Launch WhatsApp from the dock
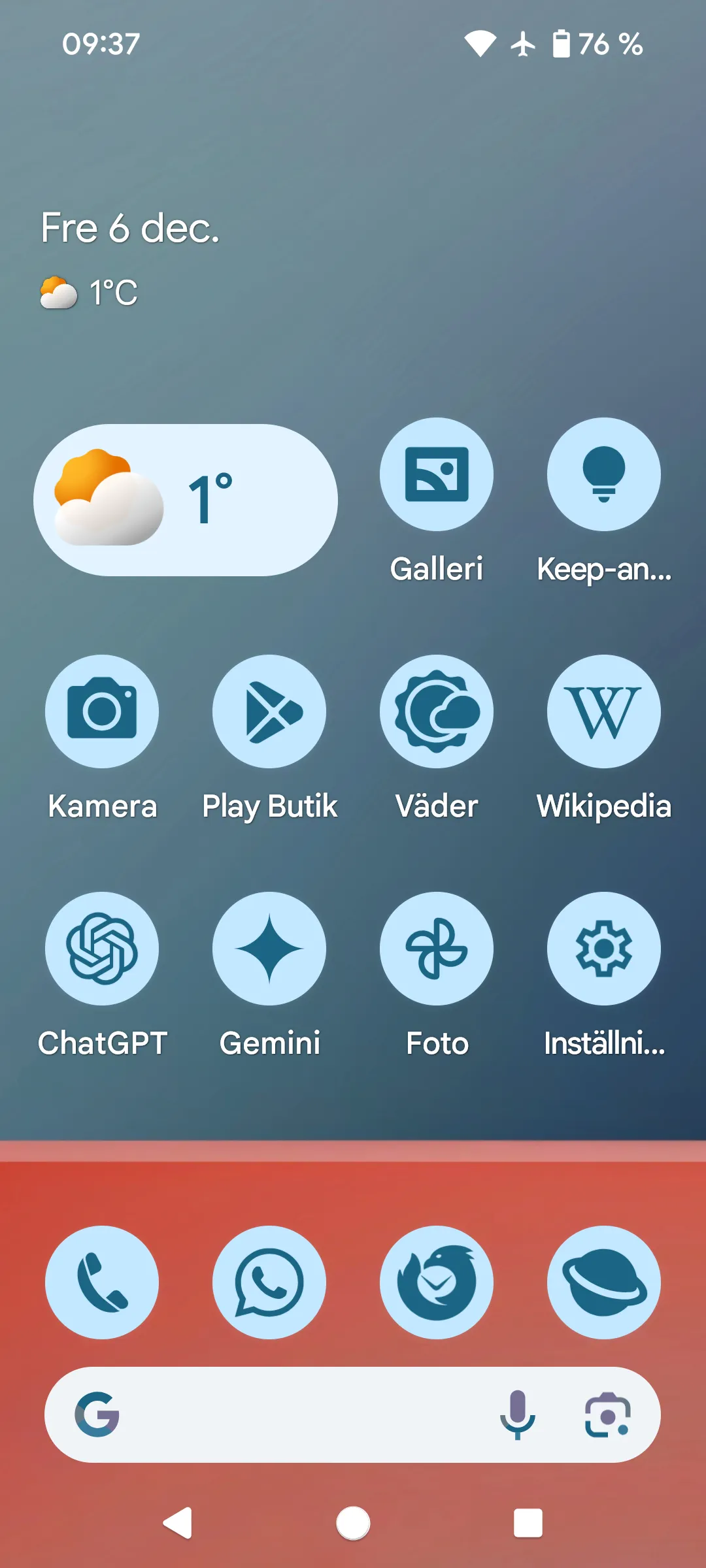Screen dimensions: 706x1568 pos(269,1282)
